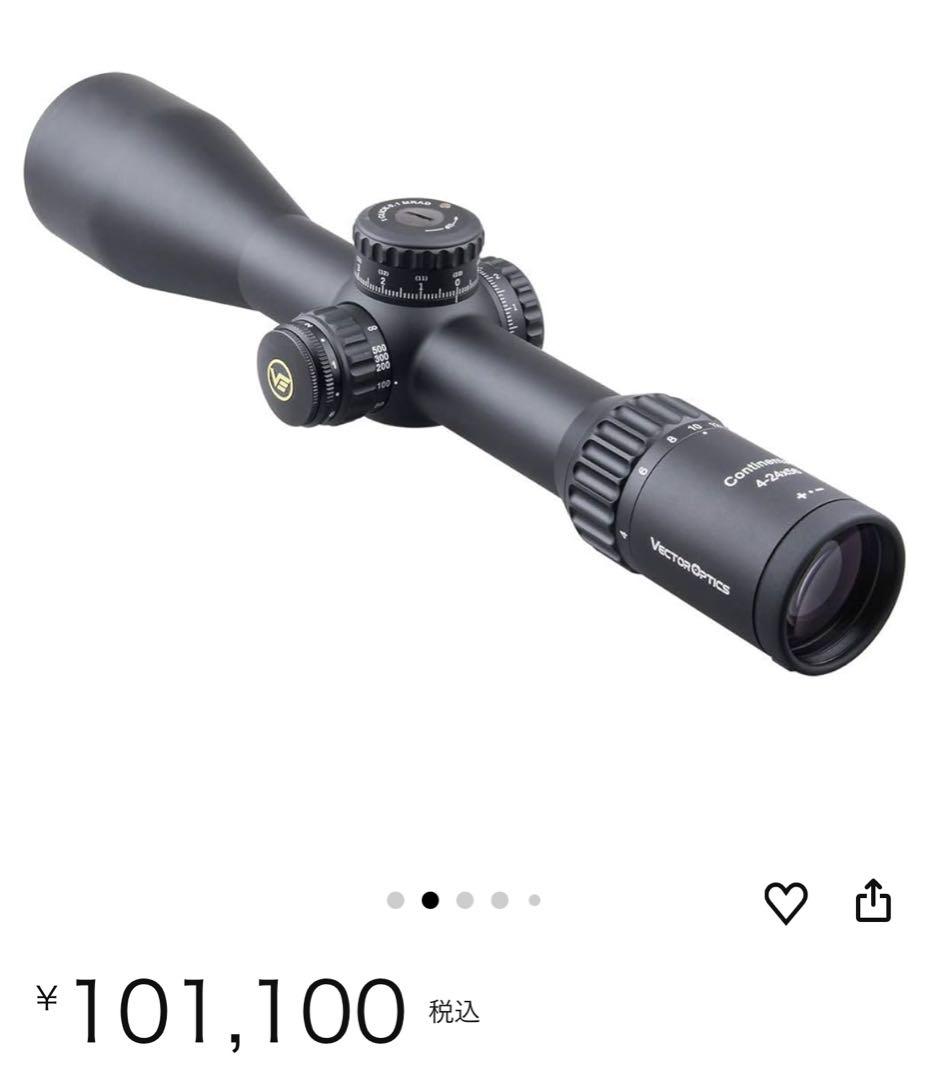
Task: Select the last pagination dot
Action: pyautogui.click(x=533, y=900)
